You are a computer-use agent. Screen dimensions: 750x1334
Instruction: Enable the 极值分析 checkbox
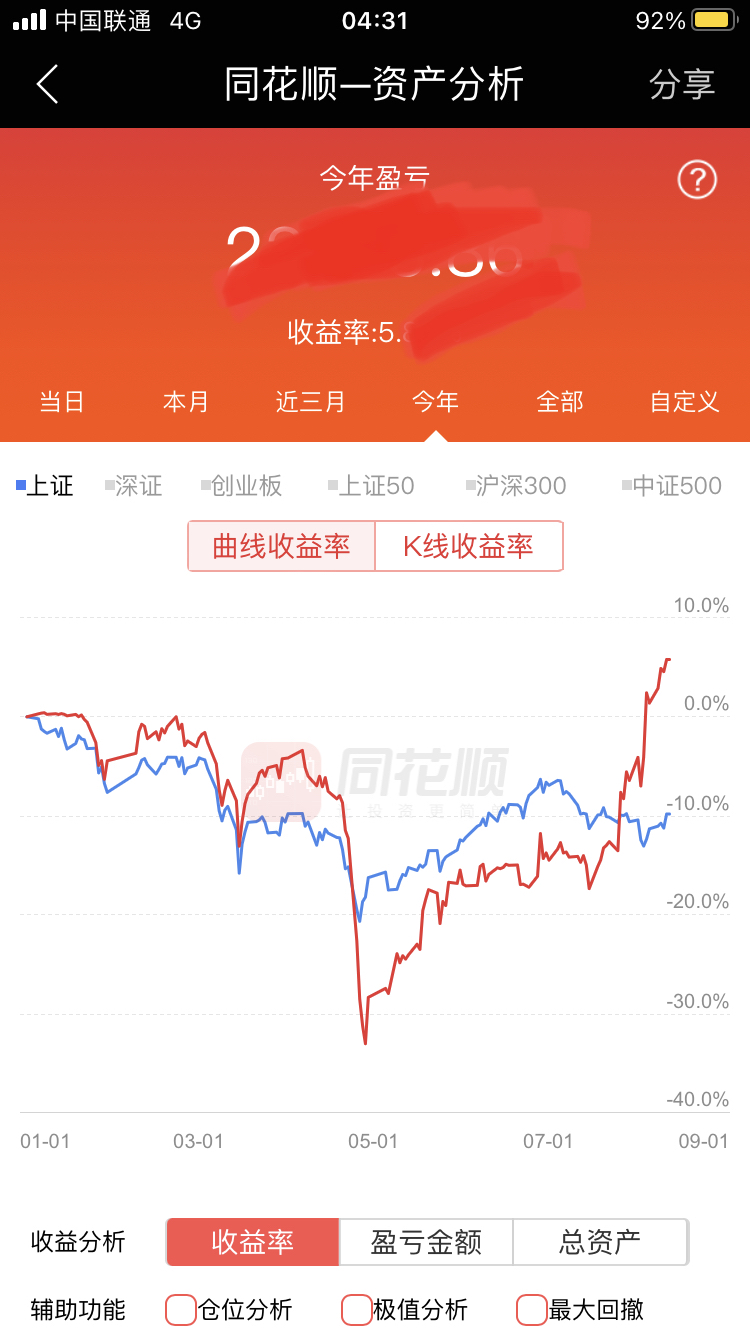(x=357, y=1309)
